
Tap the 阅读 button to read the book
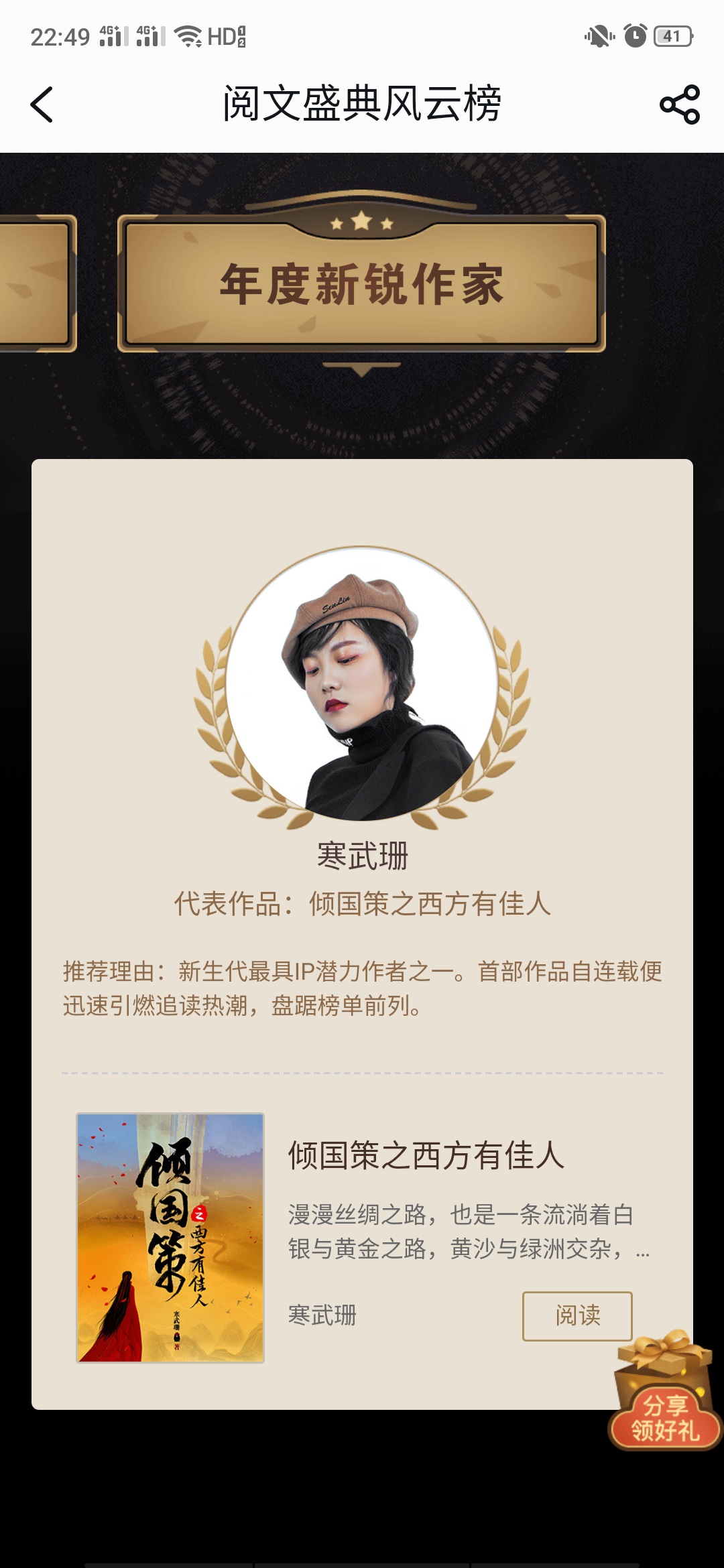click(577, 1316)
